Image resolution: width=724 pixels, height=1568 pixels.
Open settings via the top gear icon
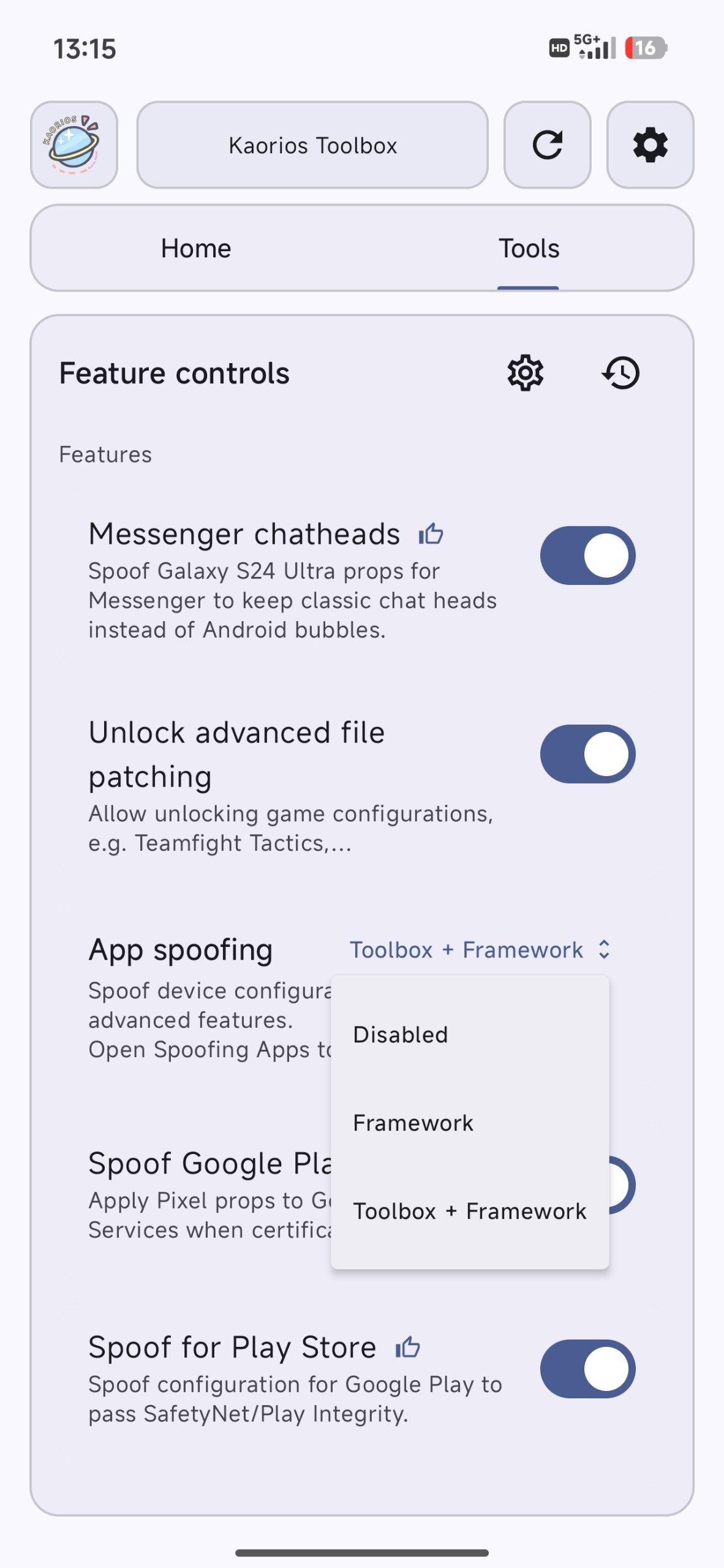tap(650, 145)
